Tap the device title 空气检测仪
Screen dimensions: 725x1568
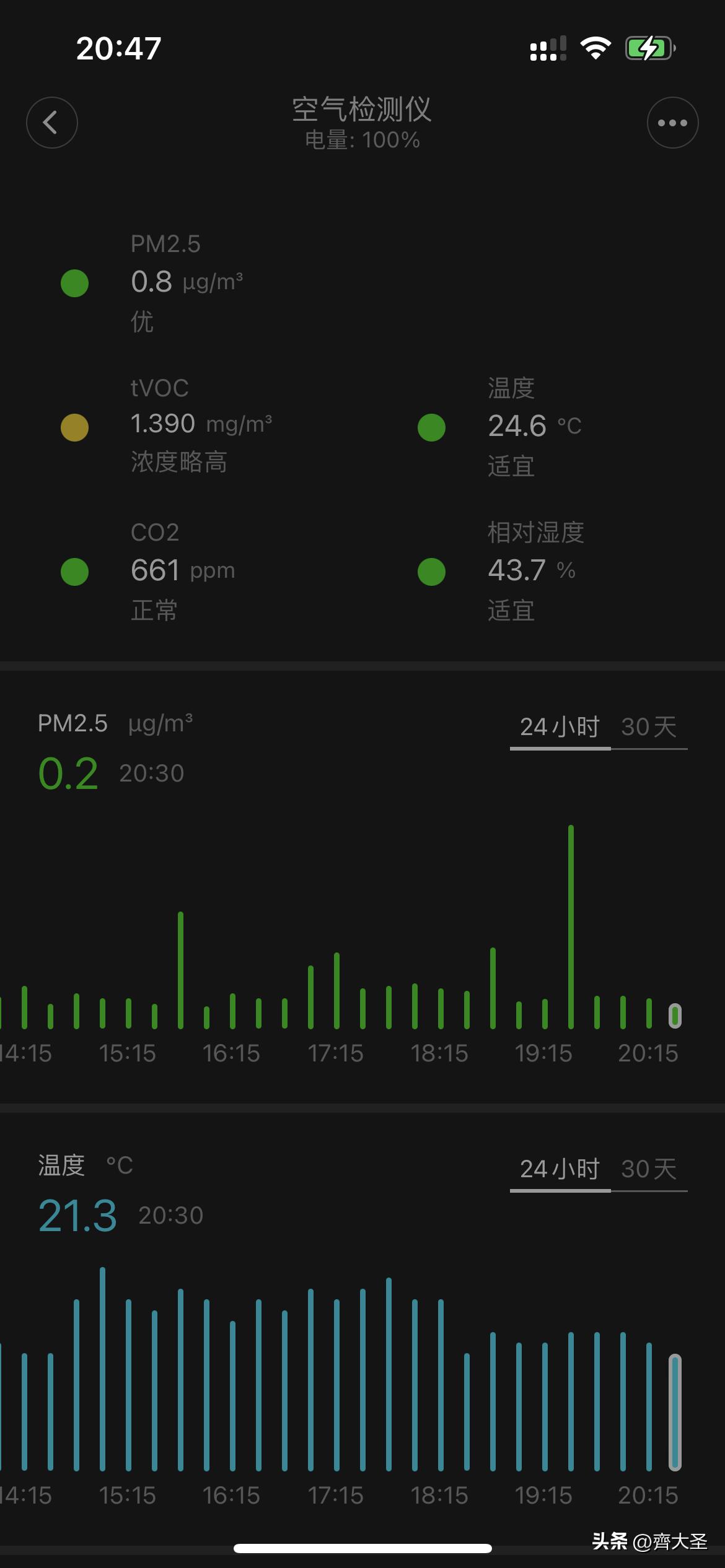[x=362, y=110]
